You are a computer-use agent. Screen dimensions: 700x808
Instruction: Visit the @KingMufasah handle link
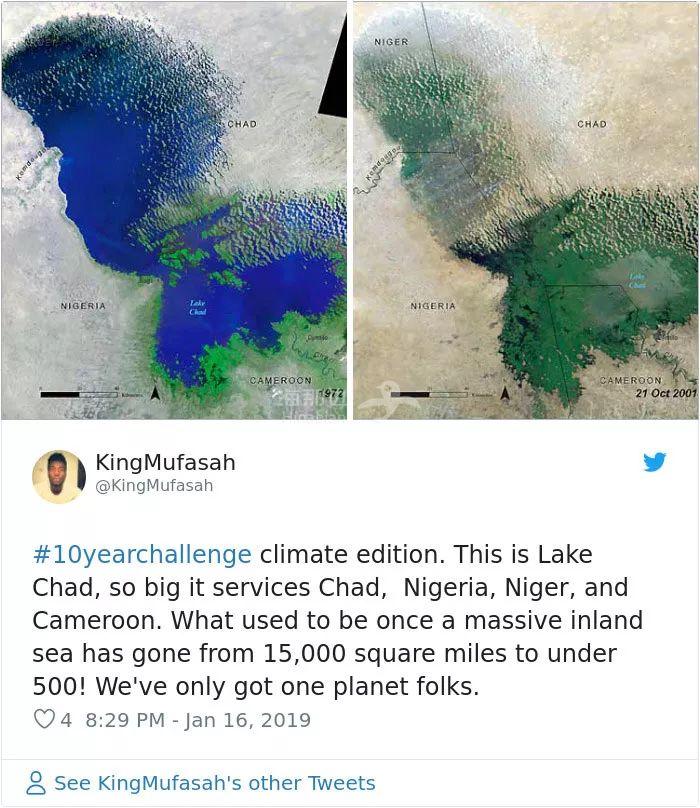click(x=153, y=485)
